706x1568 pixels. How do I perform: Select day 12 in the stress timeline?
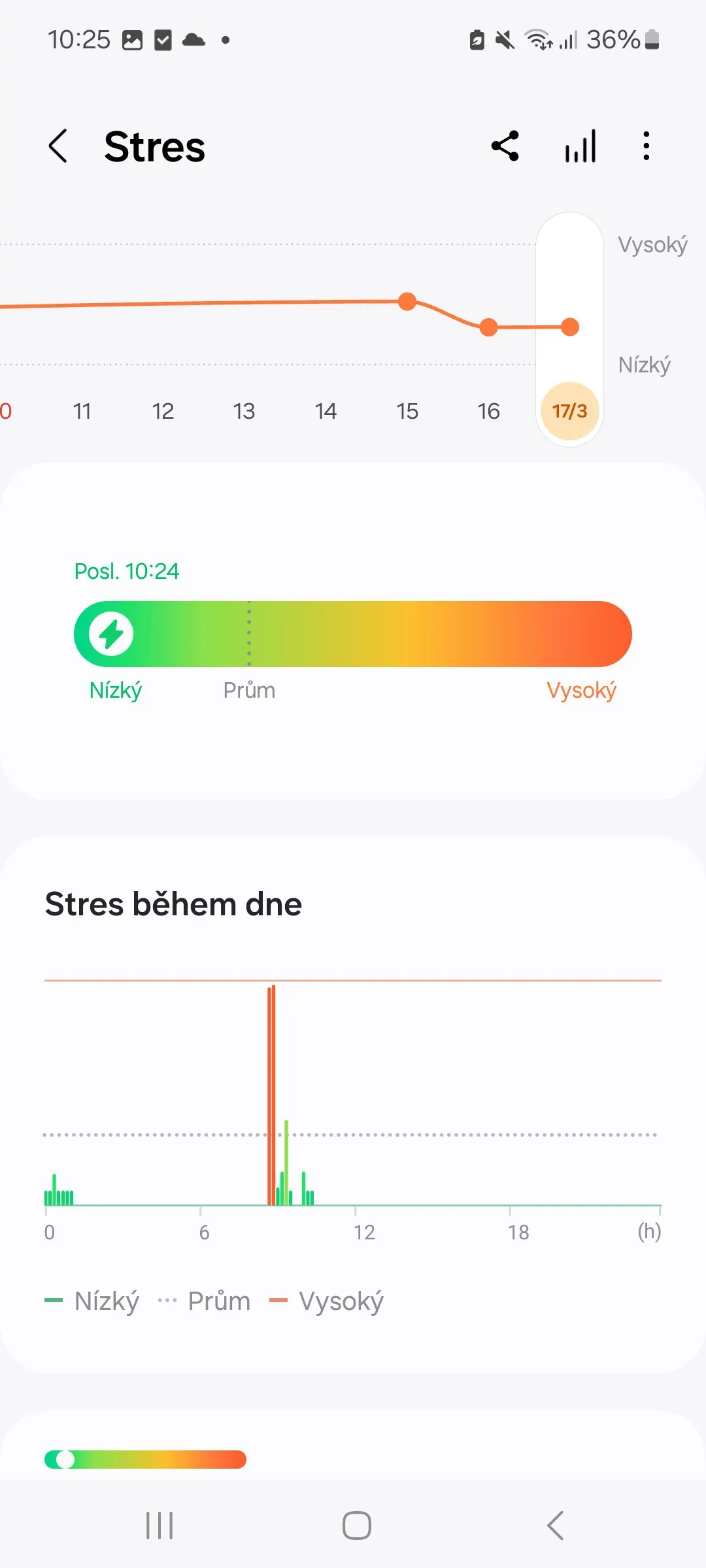[x=163, y=411]
